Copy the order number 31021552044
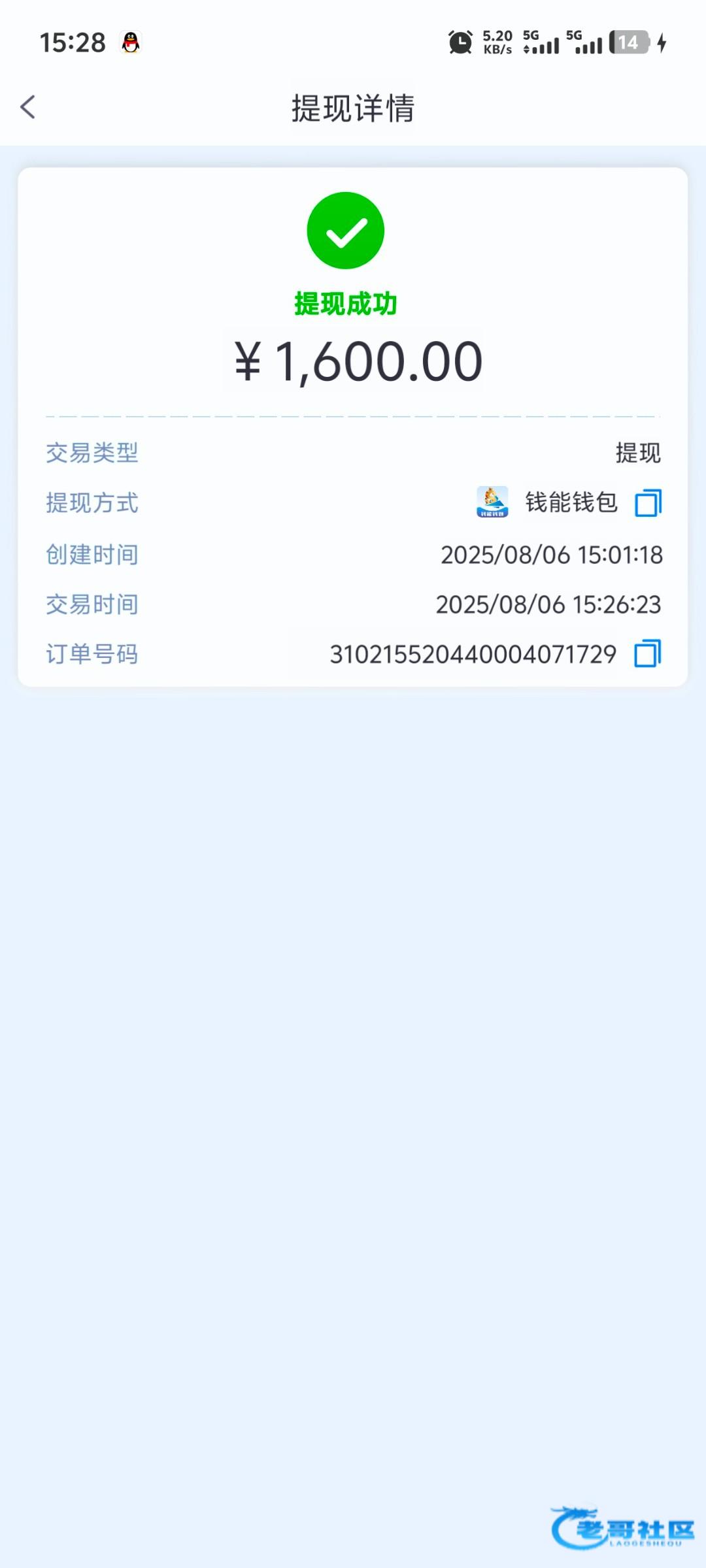This screenshot has width=706, height=1568. tap(647, 653)
